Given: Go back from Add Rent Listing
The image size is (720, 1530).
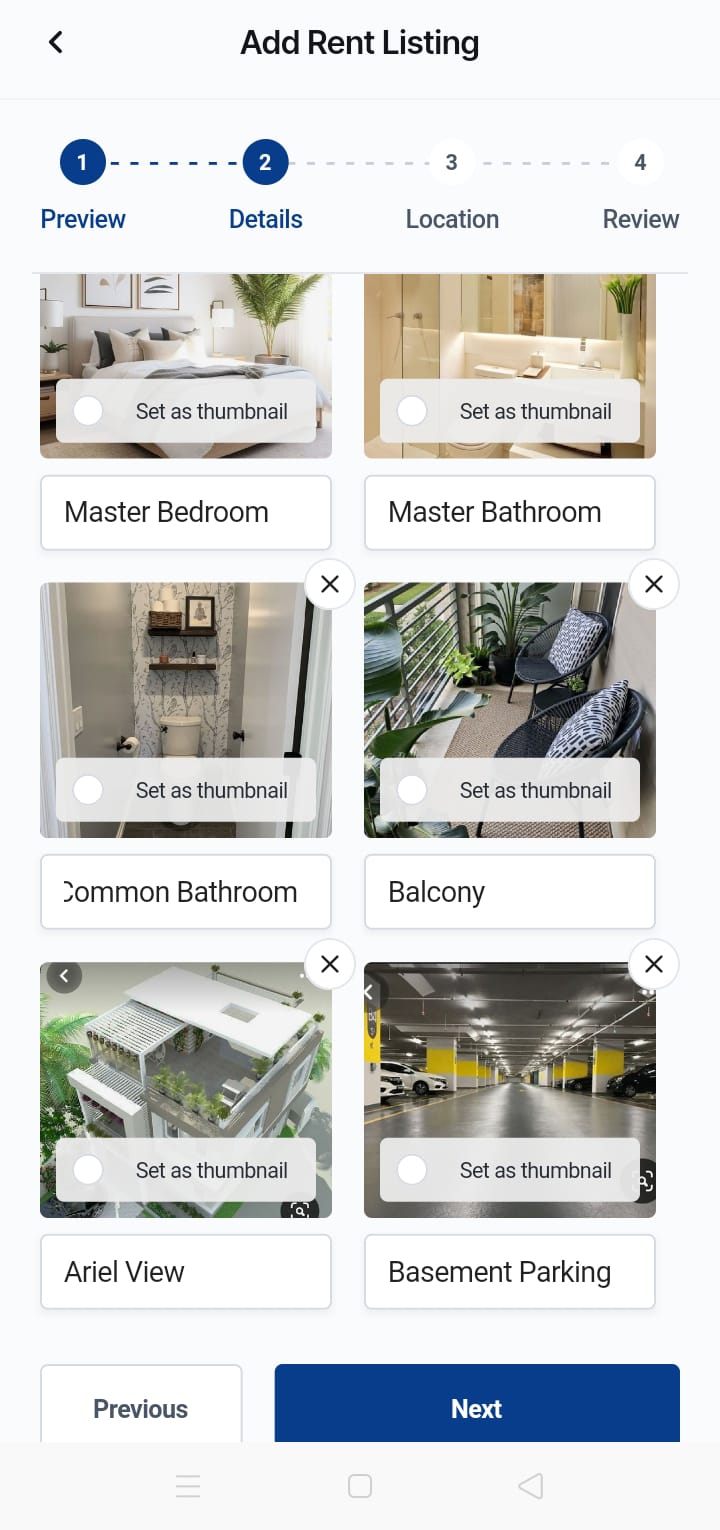Looking at the screenshot, I should pyautogui.click(x=56, y=42).
